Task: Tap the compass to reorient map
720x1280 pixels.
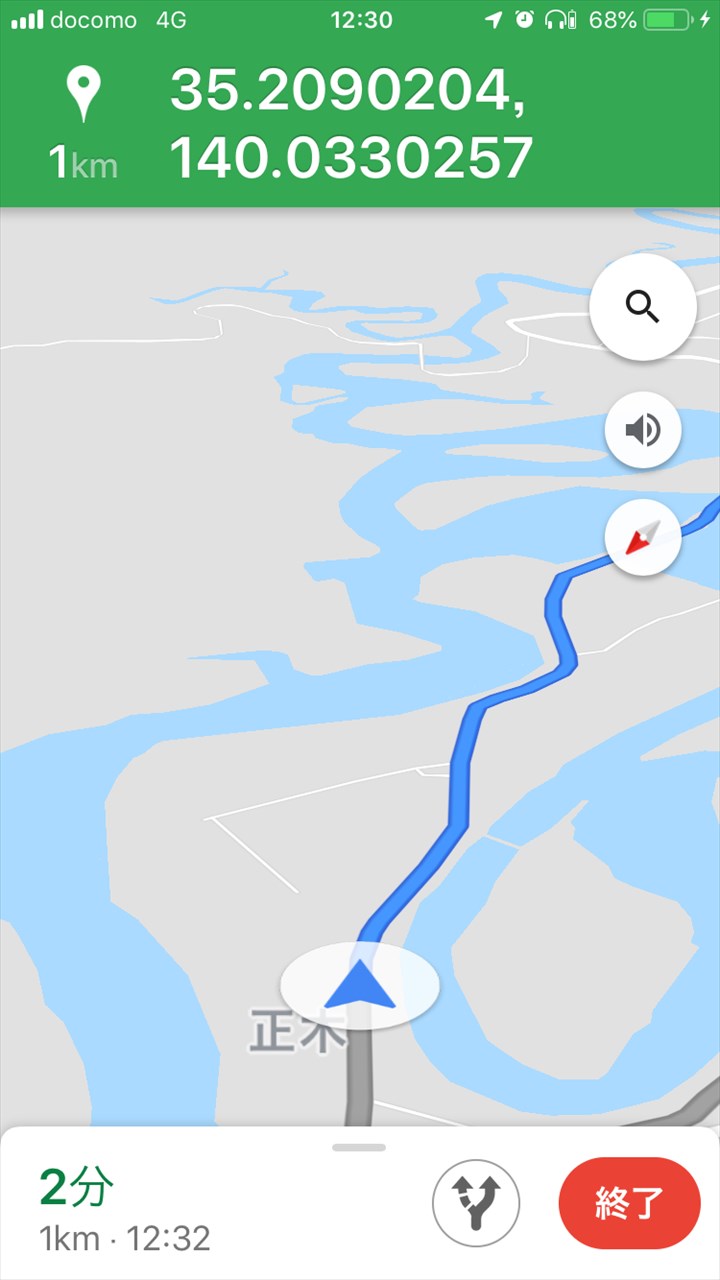Action: [x=642, y=537]
